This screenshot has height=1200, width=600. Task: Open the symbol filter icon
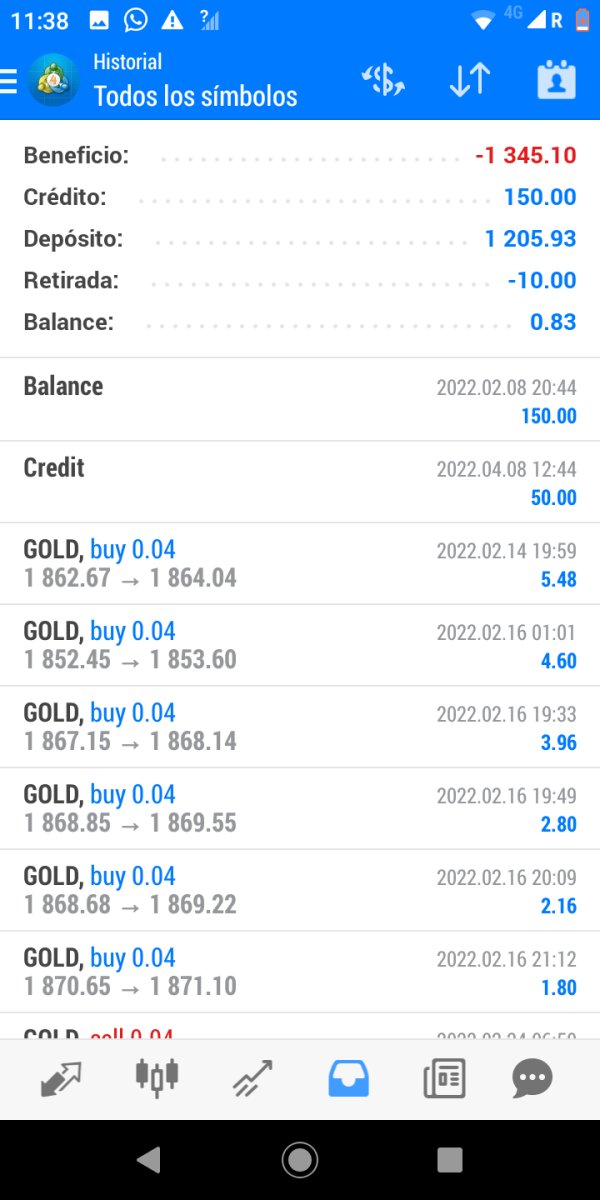(x=383, y=80)
